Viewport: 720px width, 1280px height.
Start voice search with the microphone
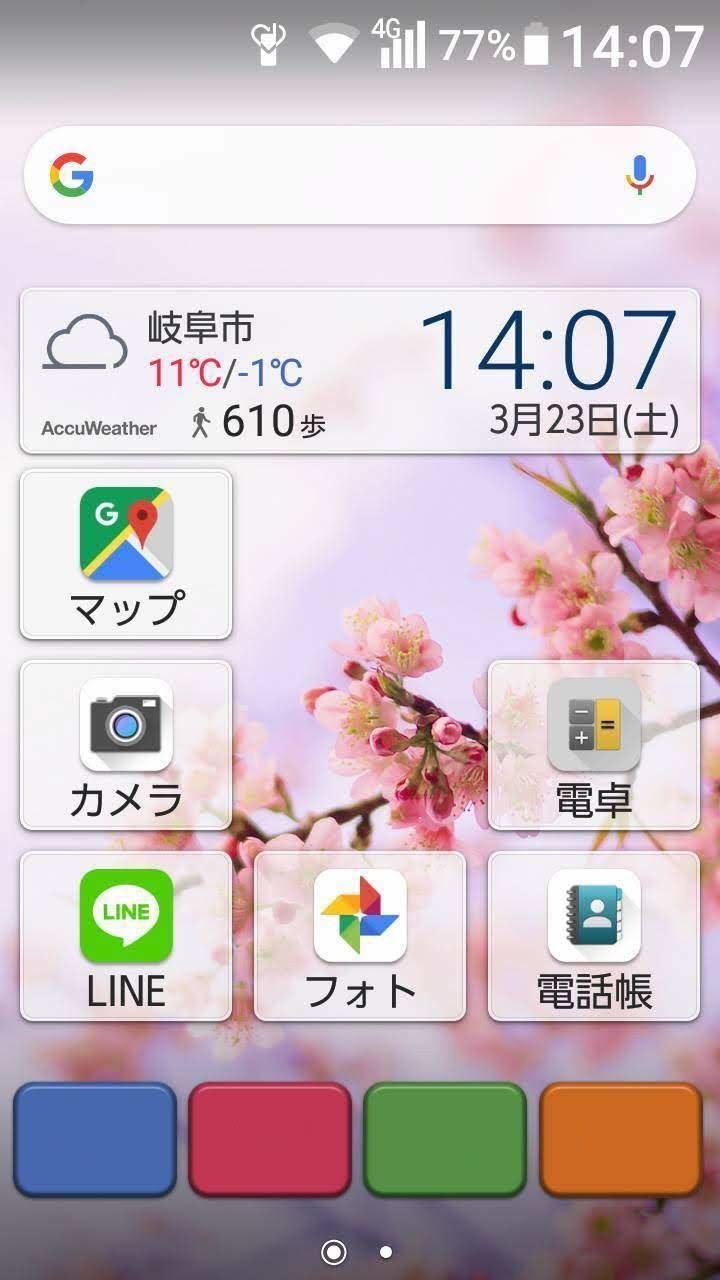click(640, 175)
